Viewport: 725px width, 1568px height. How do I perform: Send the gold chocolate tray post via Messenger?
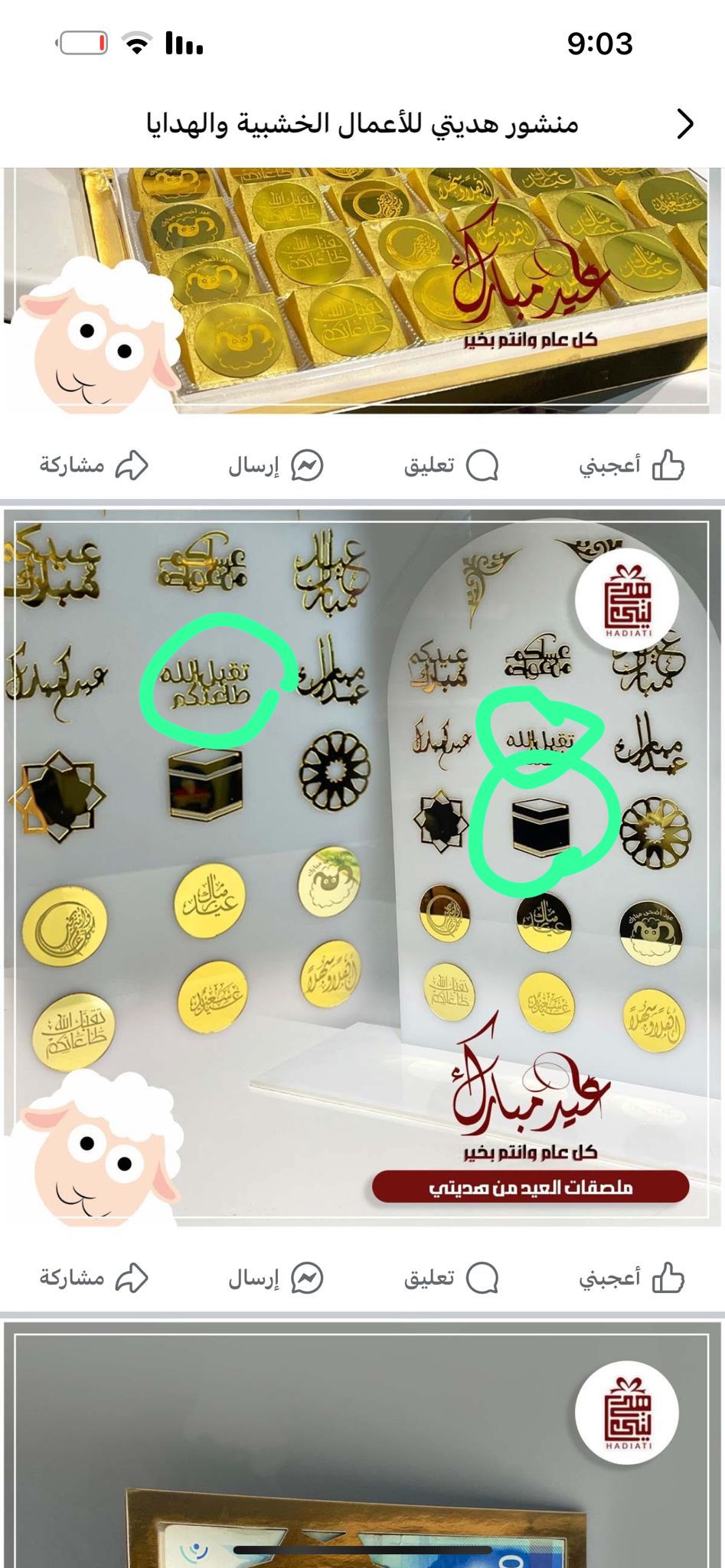tap(276, 465)
